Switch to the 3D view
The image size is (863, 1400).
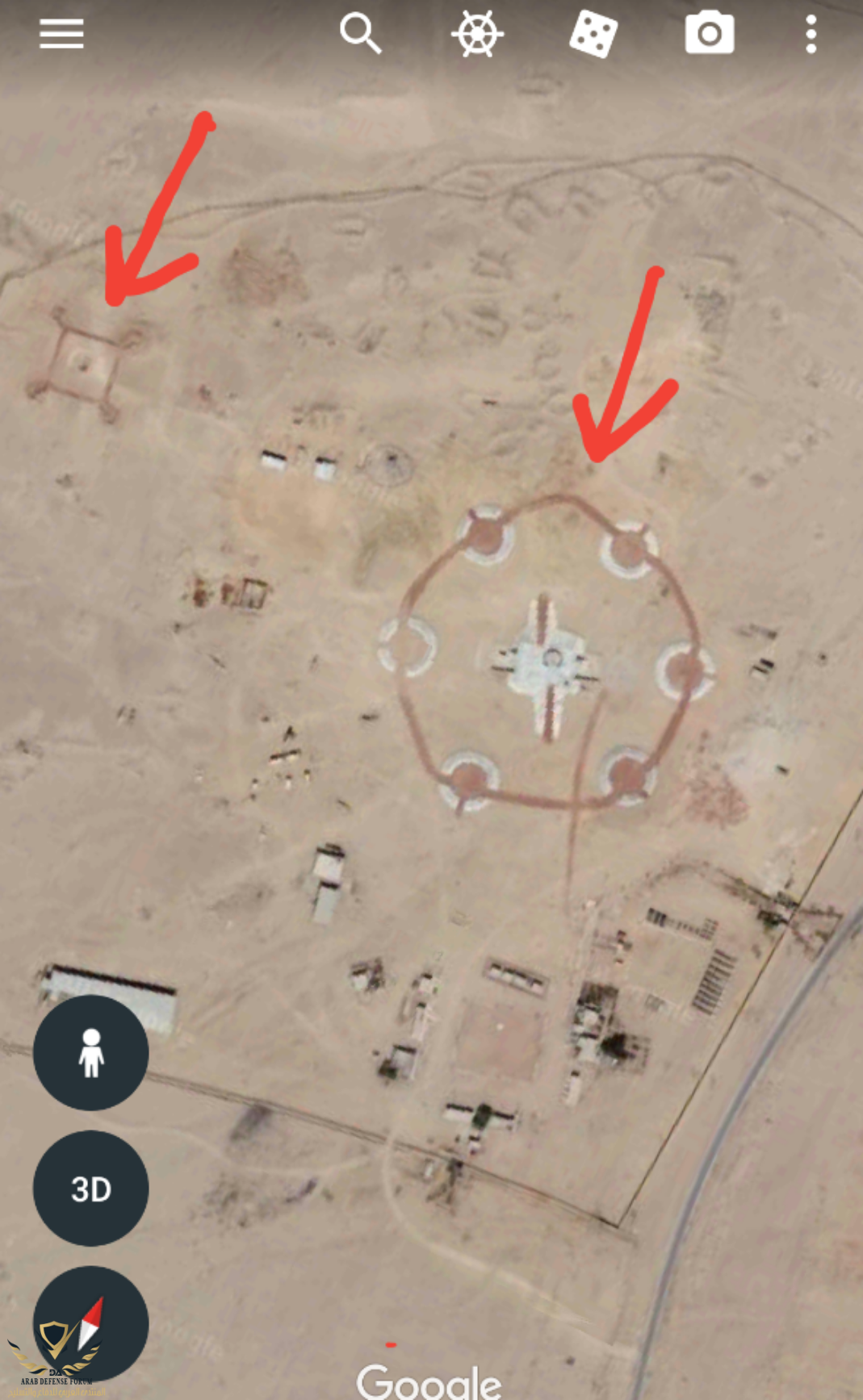[x=90, y=1188]
